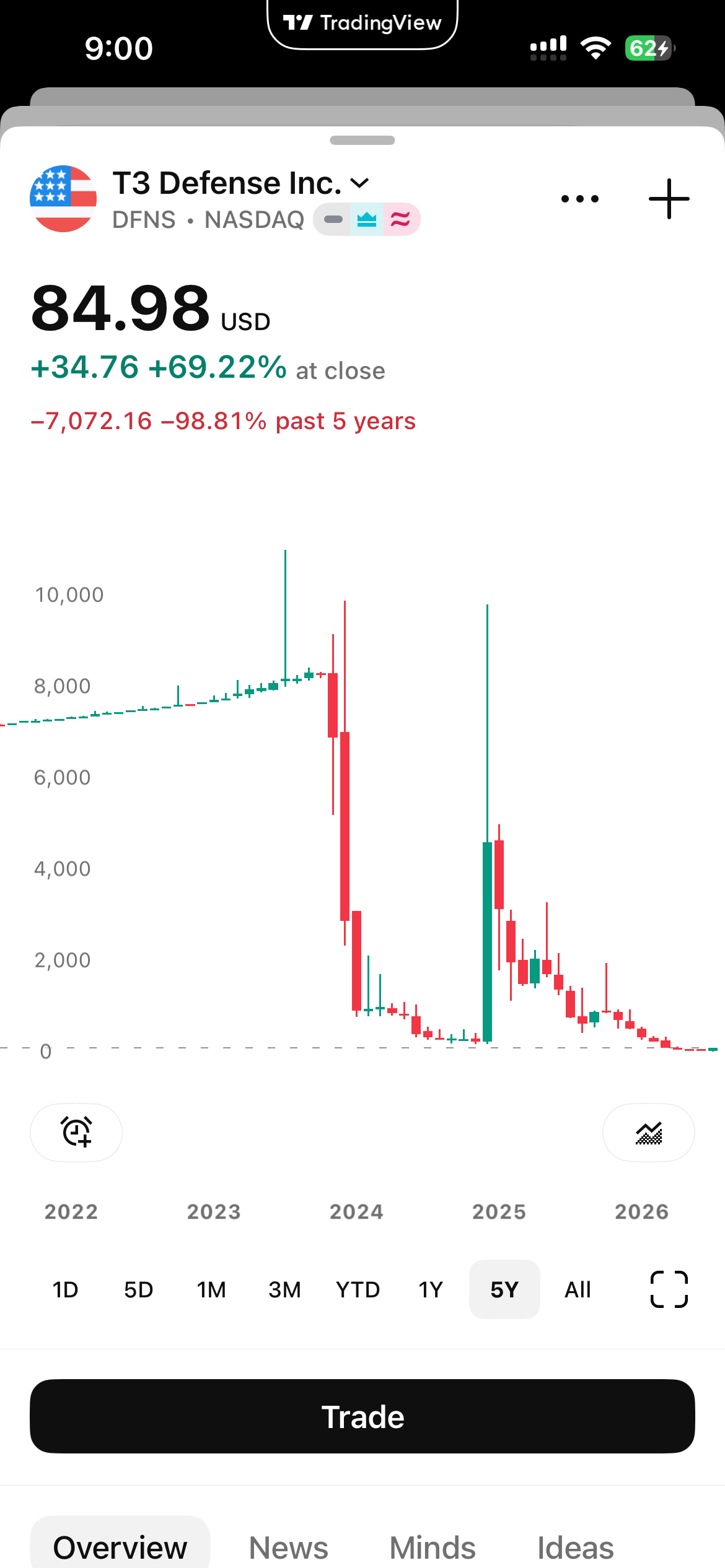The width and height of the screenshot is (725, 1568).
Task: Create a price alert with the clock icon
Action: click(x=76, y=1132)
